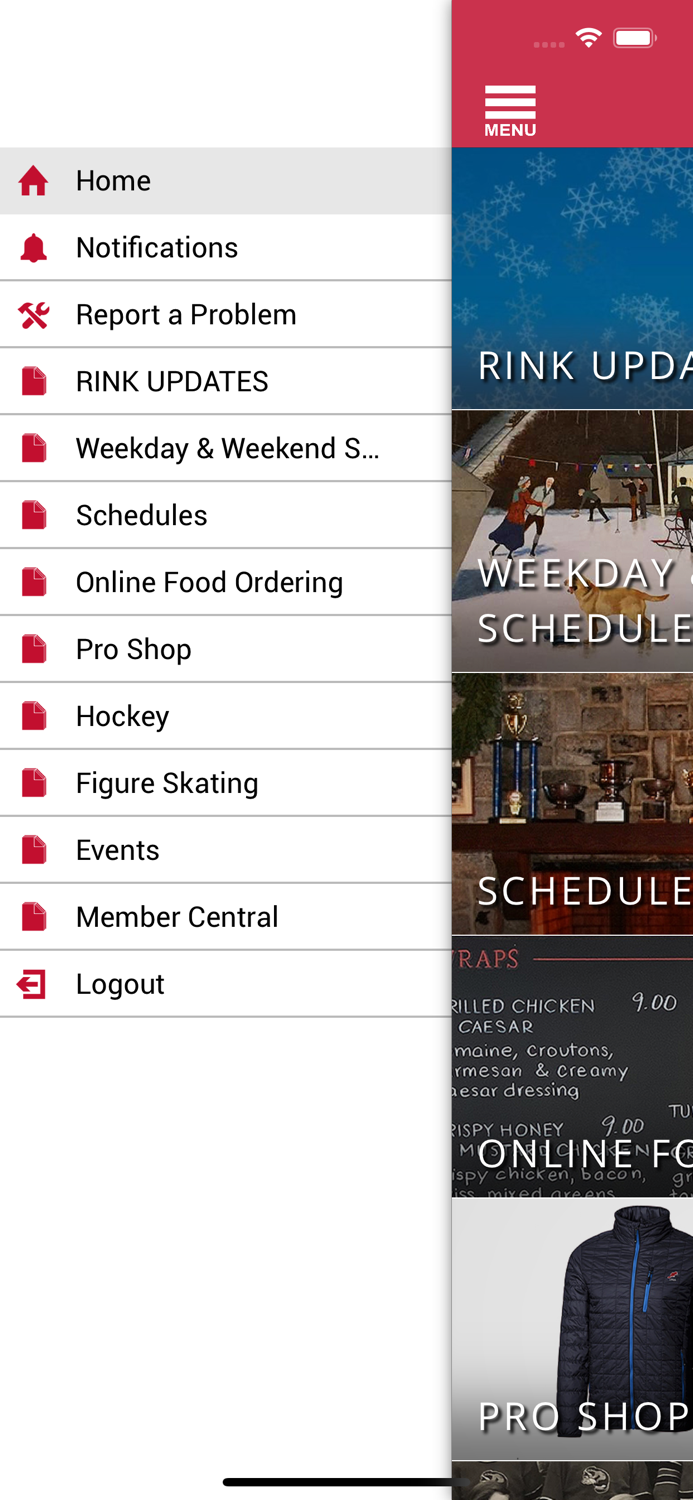Open the Schedule trophies tile
Screen dimensions: 693x1500
coord(572,804)
